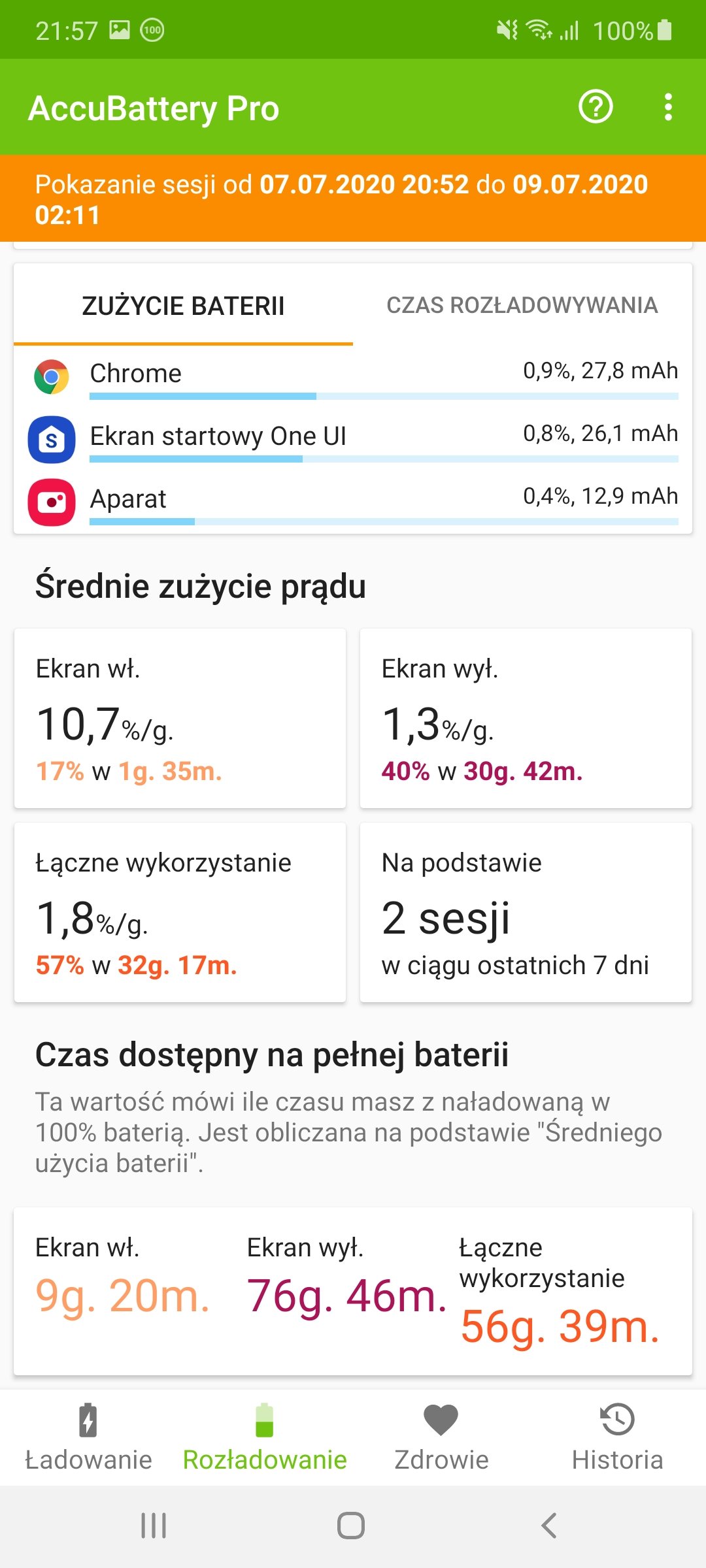Go to the home screen
The height and width of the screenshot is (1568, 706).
click(351, 1526)
